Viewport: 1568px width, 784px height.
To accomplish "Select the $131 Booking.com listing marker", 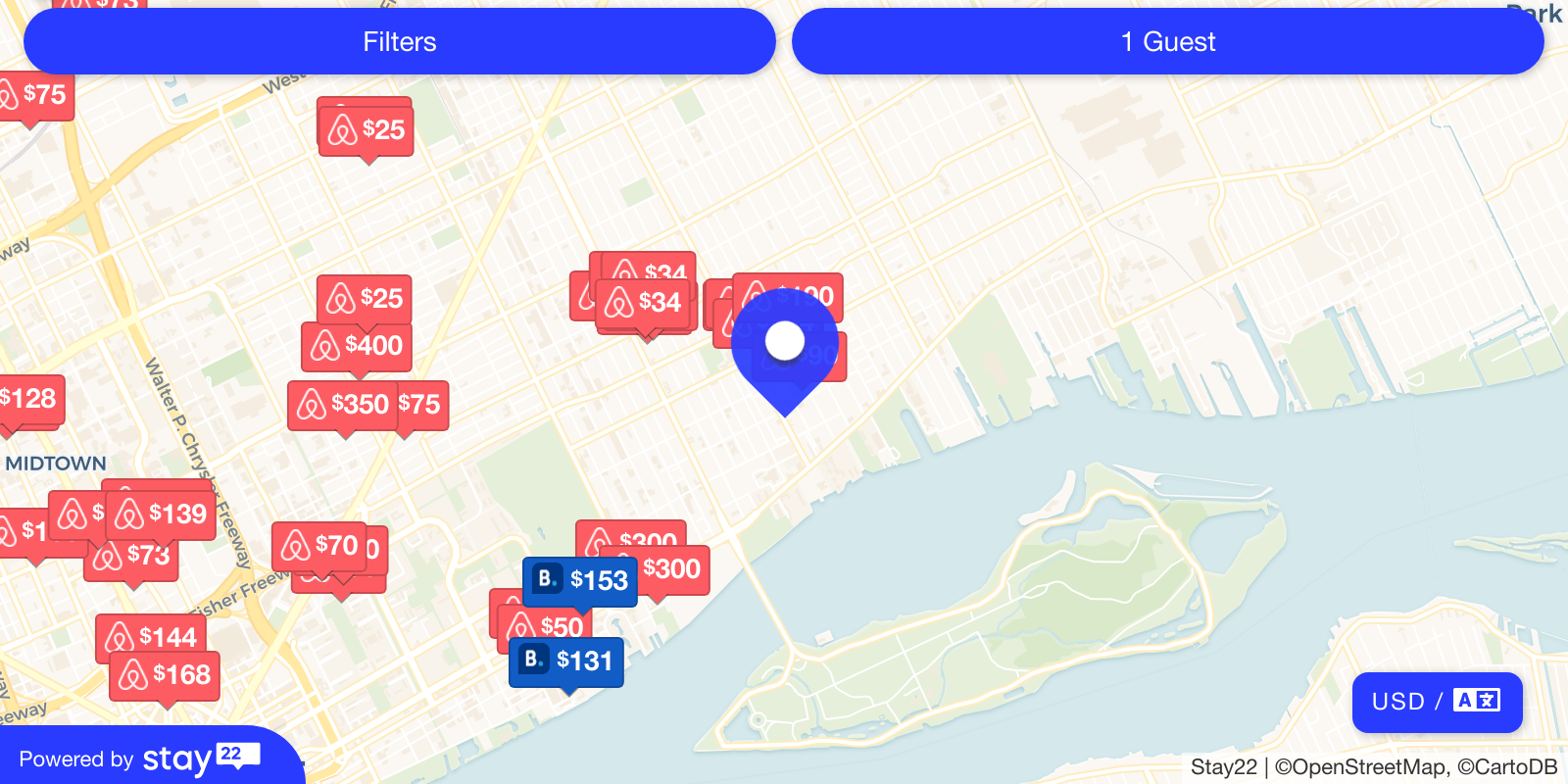I will (566, 661).
